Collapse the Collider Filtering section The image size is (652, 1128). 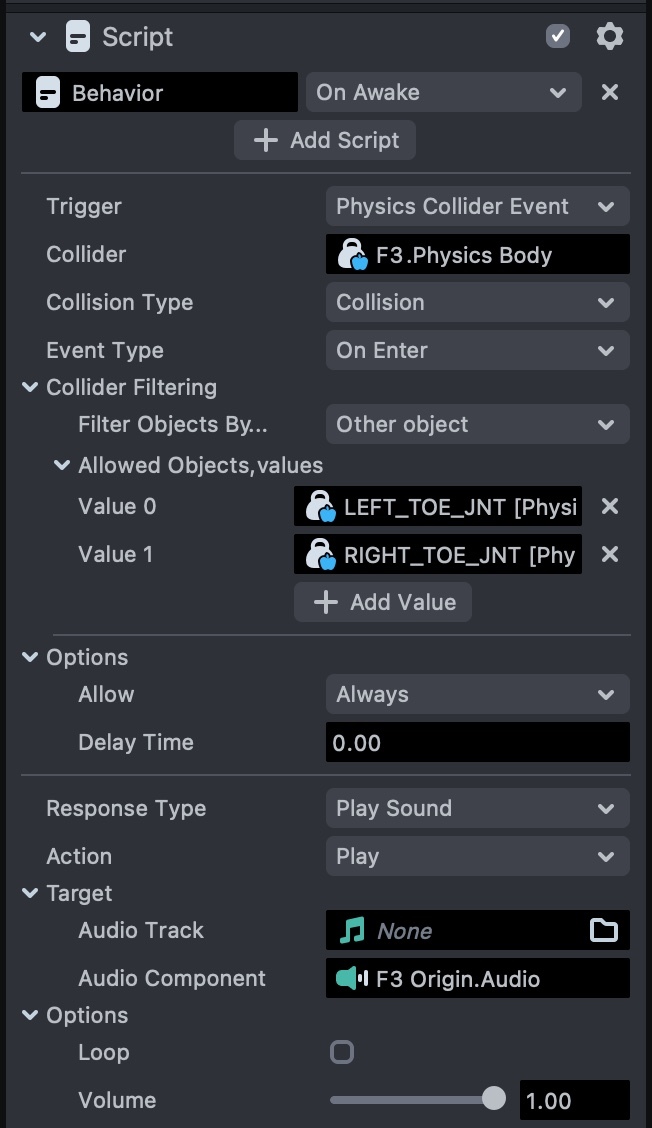point(30,388)
